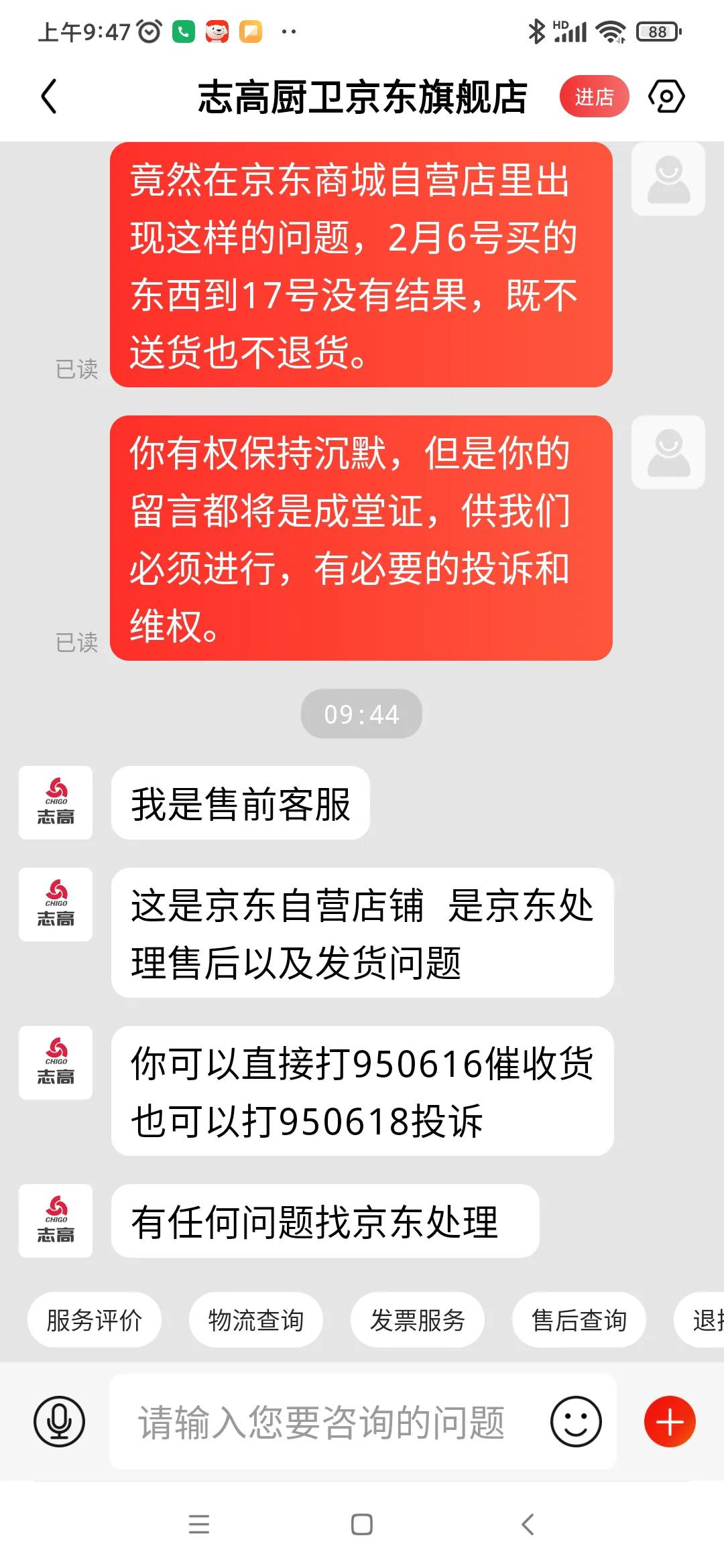Tap the store name 志高厨卫京东旗舰店 title

[362, 96]
